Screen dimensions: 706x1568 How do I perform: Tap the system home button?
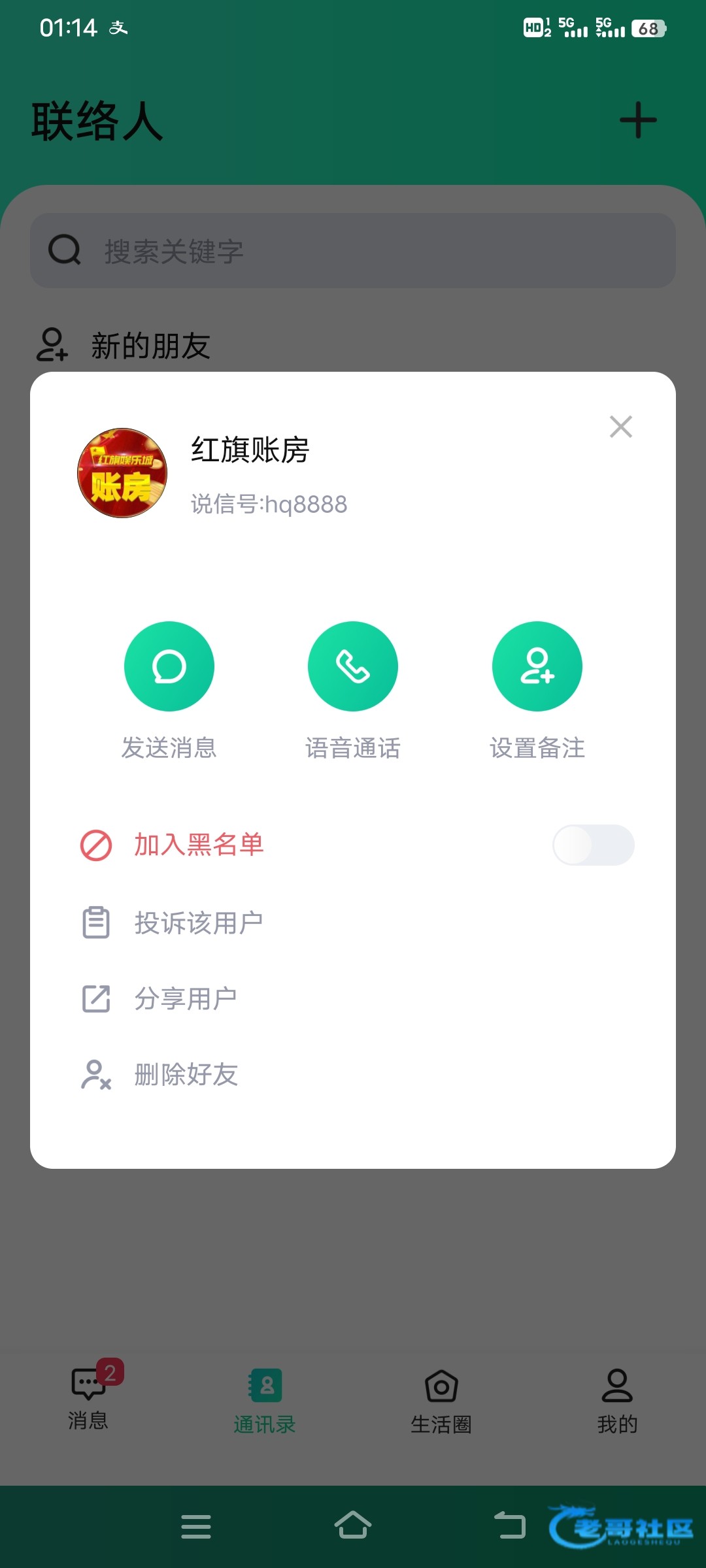(x=353, y=1526)
